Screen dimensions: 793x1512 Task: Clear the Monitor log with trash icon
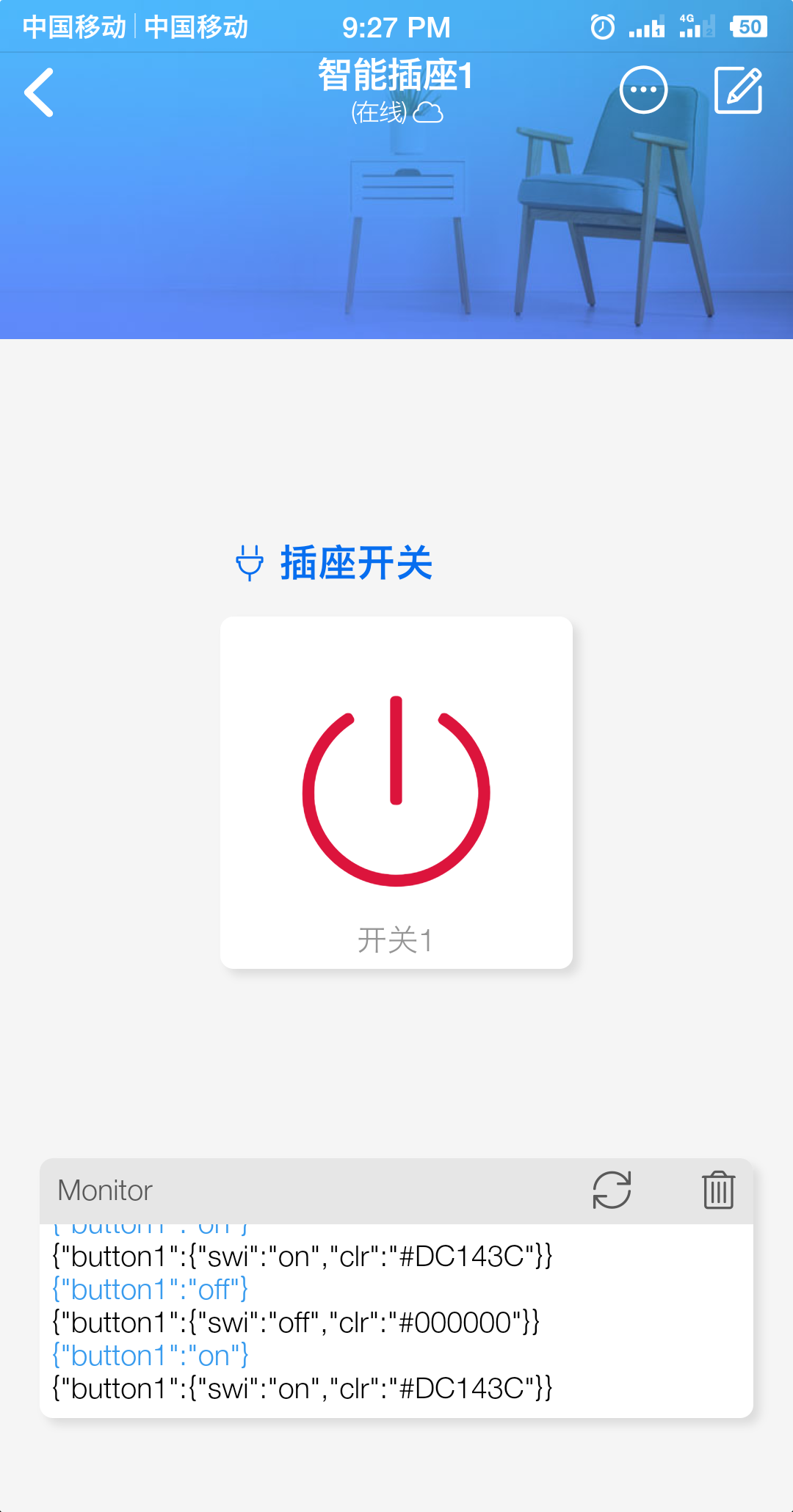point(718,1190)
